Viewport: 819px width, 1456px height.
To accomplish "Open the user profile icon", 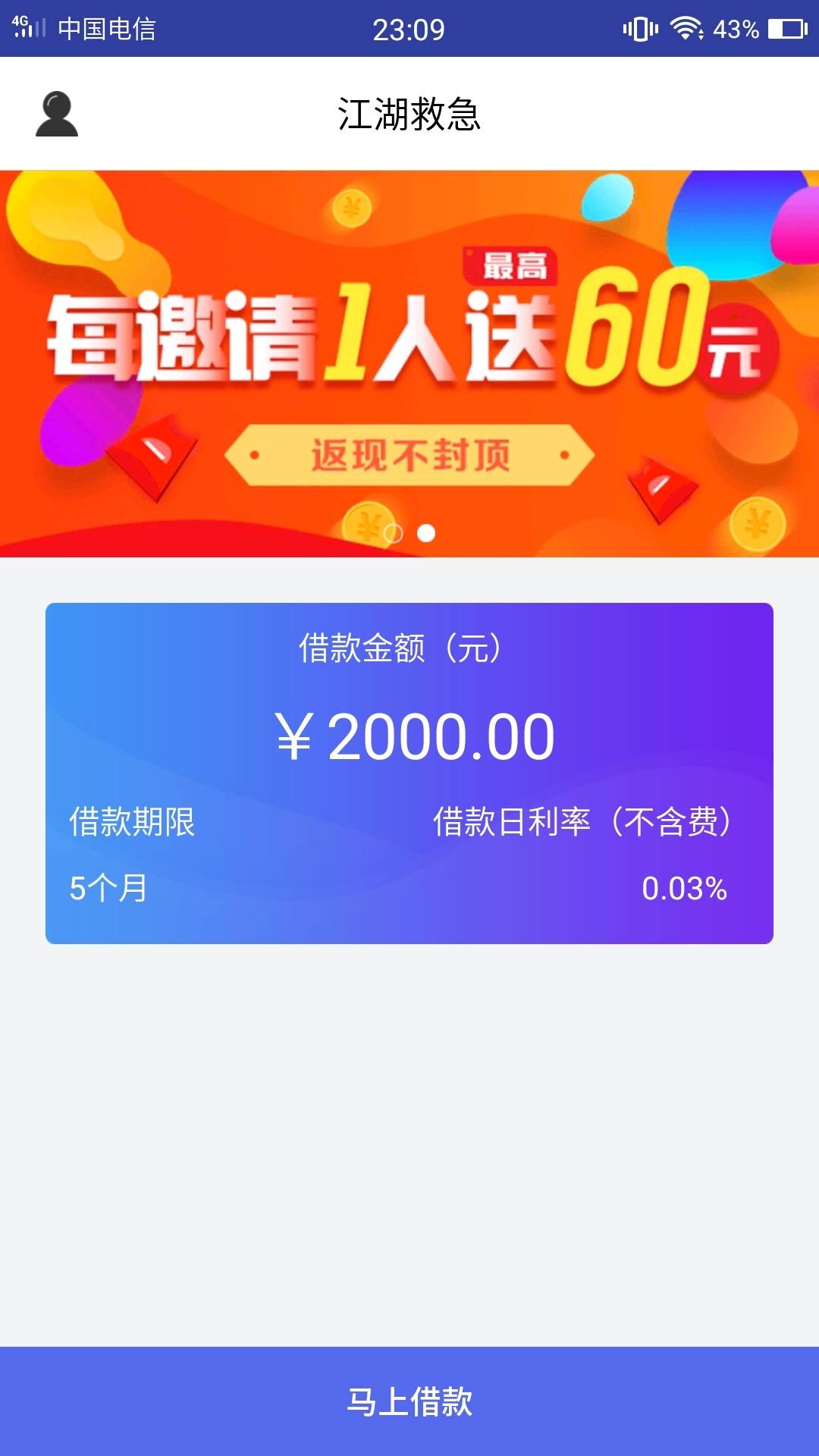I will 57,114.
